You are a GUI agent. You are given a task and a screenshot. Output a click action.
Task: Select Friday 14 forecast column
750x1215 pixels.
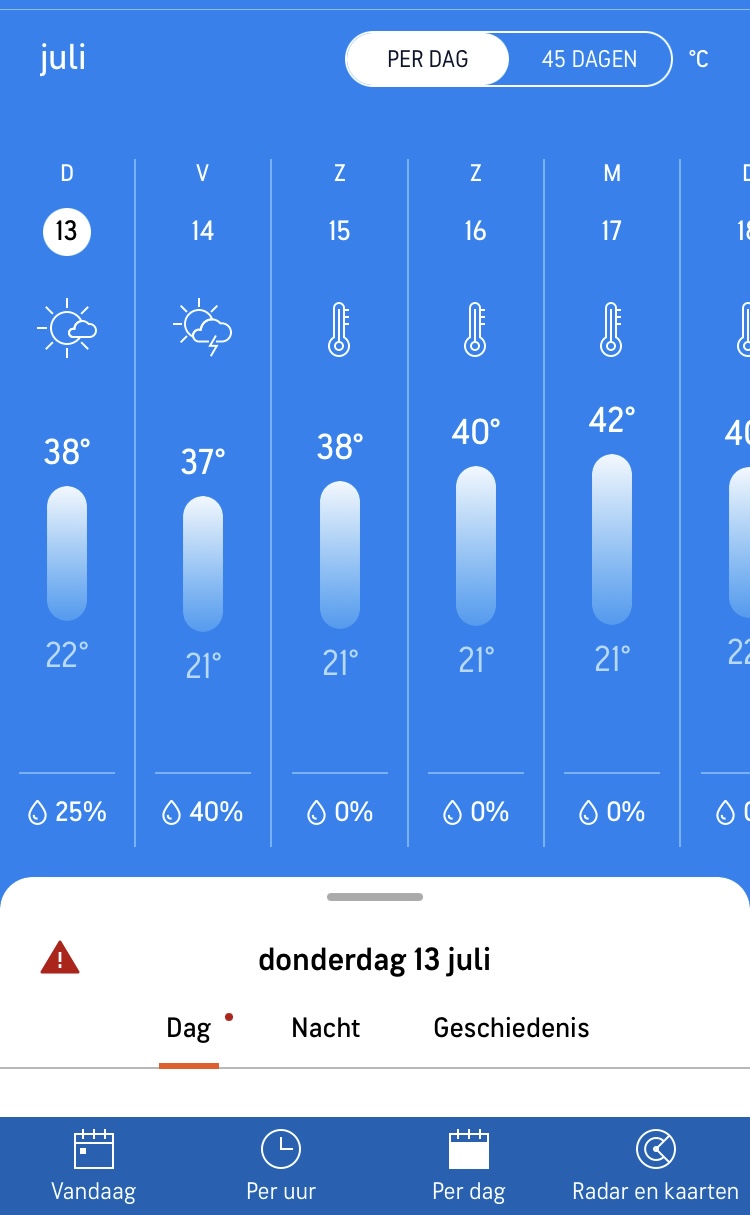coord(203,500)
